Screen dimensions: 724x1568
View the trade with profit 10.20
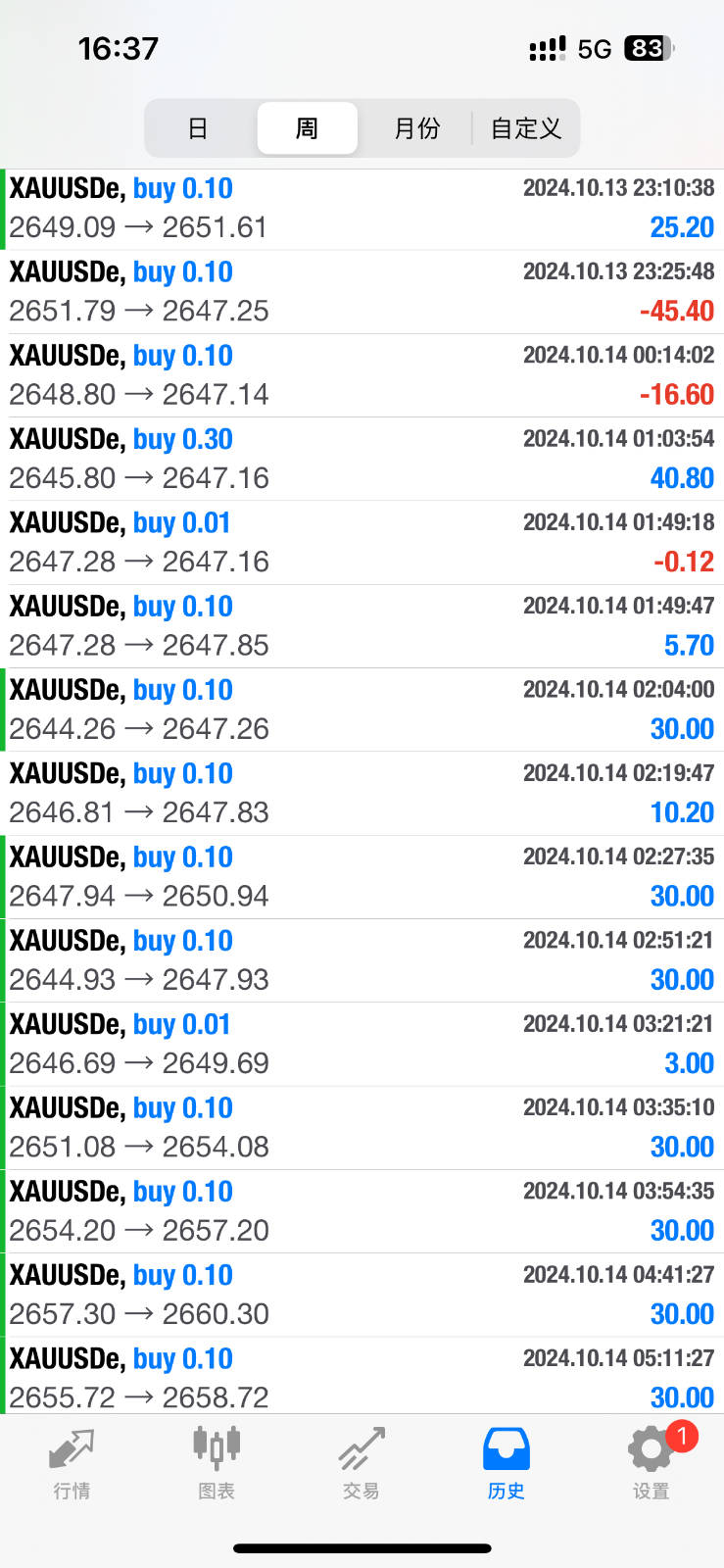tap(362, 793)
